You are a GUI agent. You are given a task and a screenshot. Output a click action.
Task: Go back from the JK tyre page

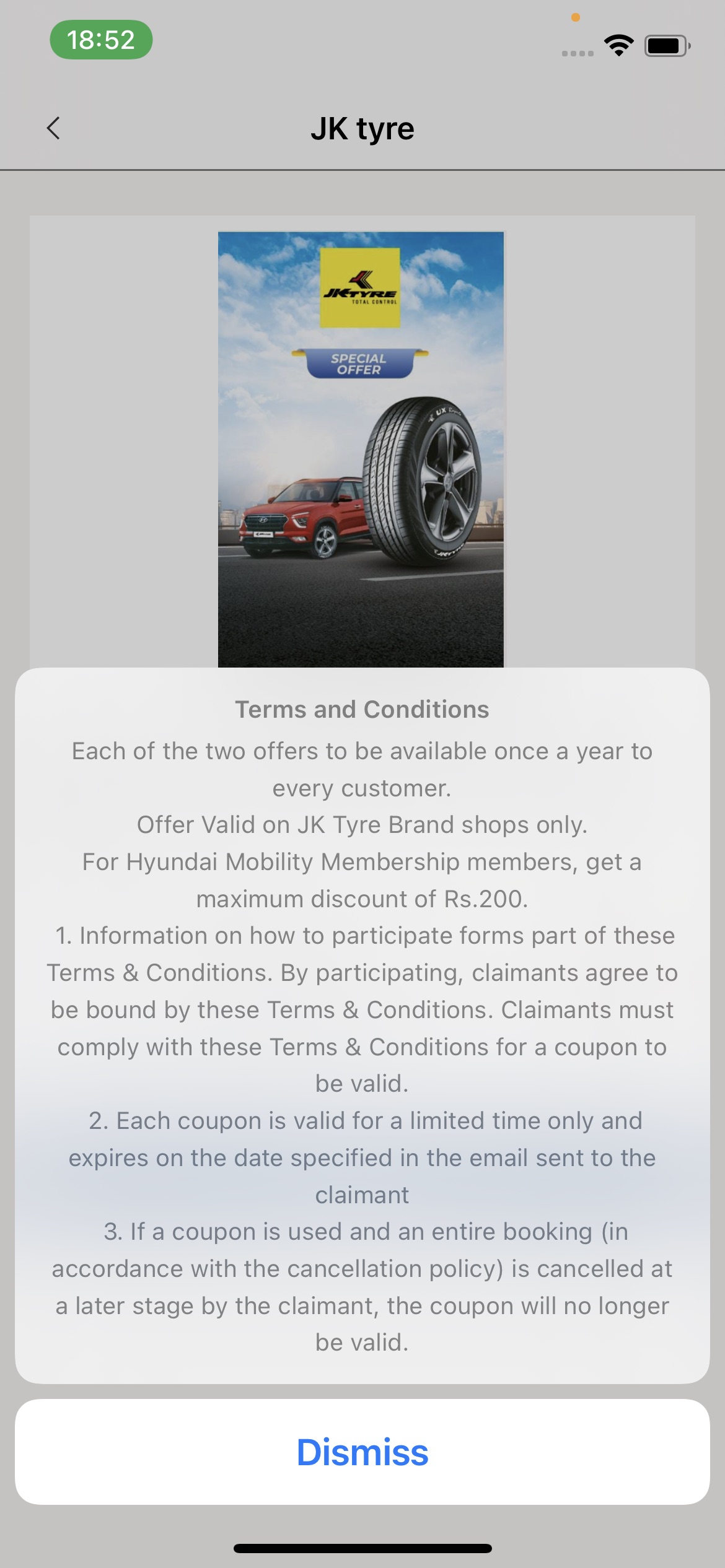pos(53,128)
